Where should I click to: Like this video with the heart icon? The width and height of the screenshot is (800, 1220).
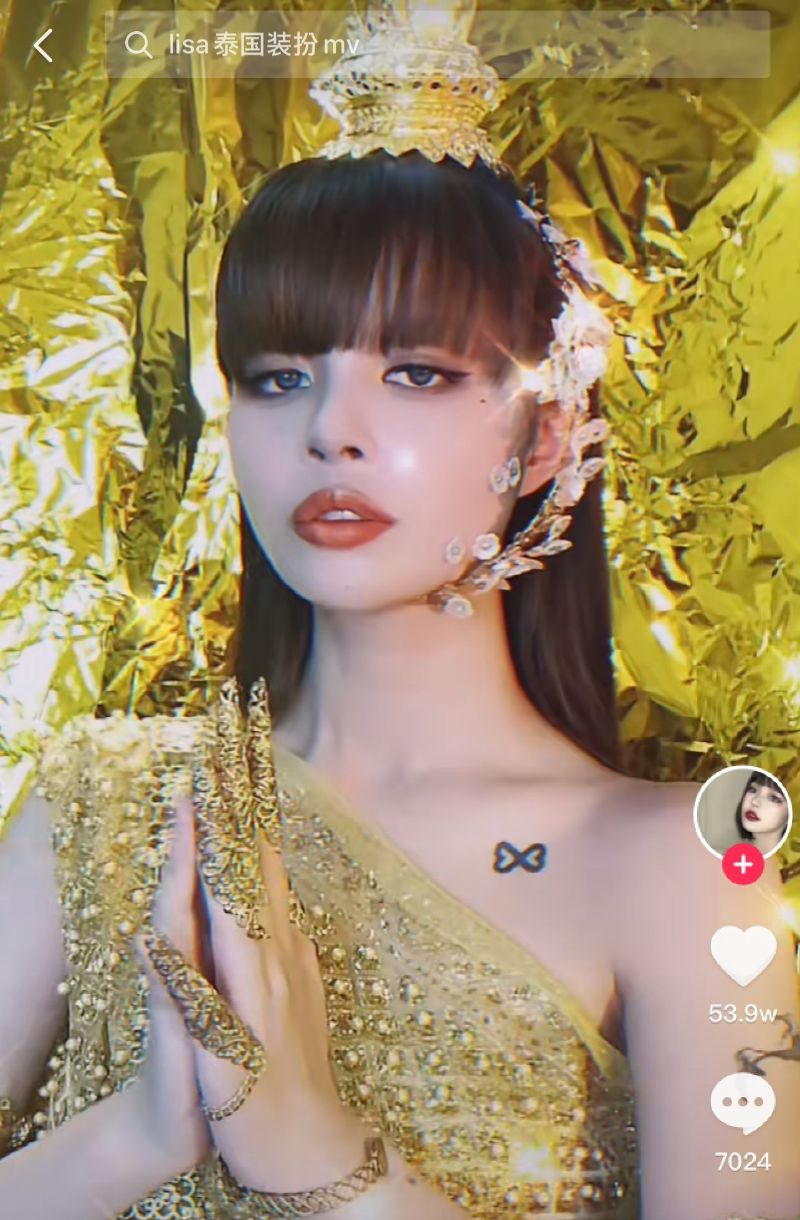[743, 956]
